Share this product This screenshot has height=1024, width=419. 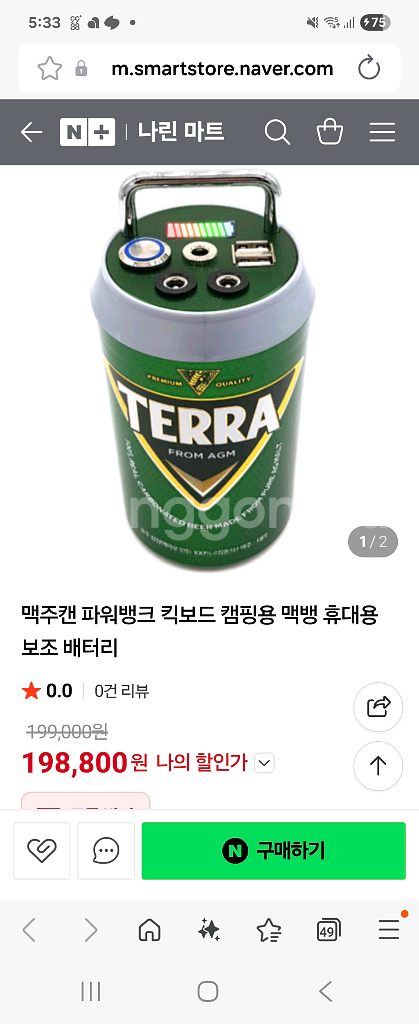378,707
